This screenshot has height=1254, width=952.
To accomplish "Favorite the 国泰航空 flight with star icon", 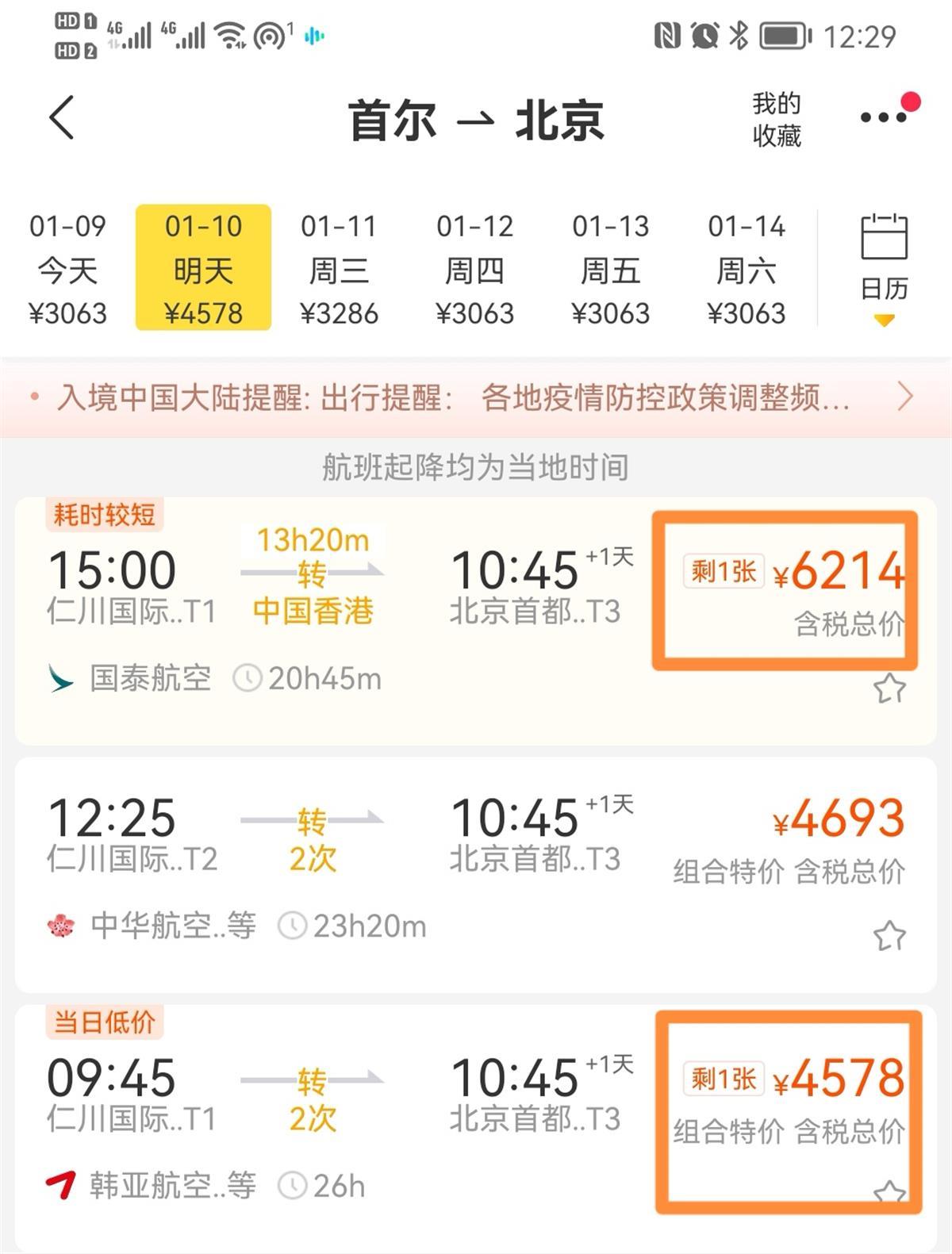I will pos(889,688).
